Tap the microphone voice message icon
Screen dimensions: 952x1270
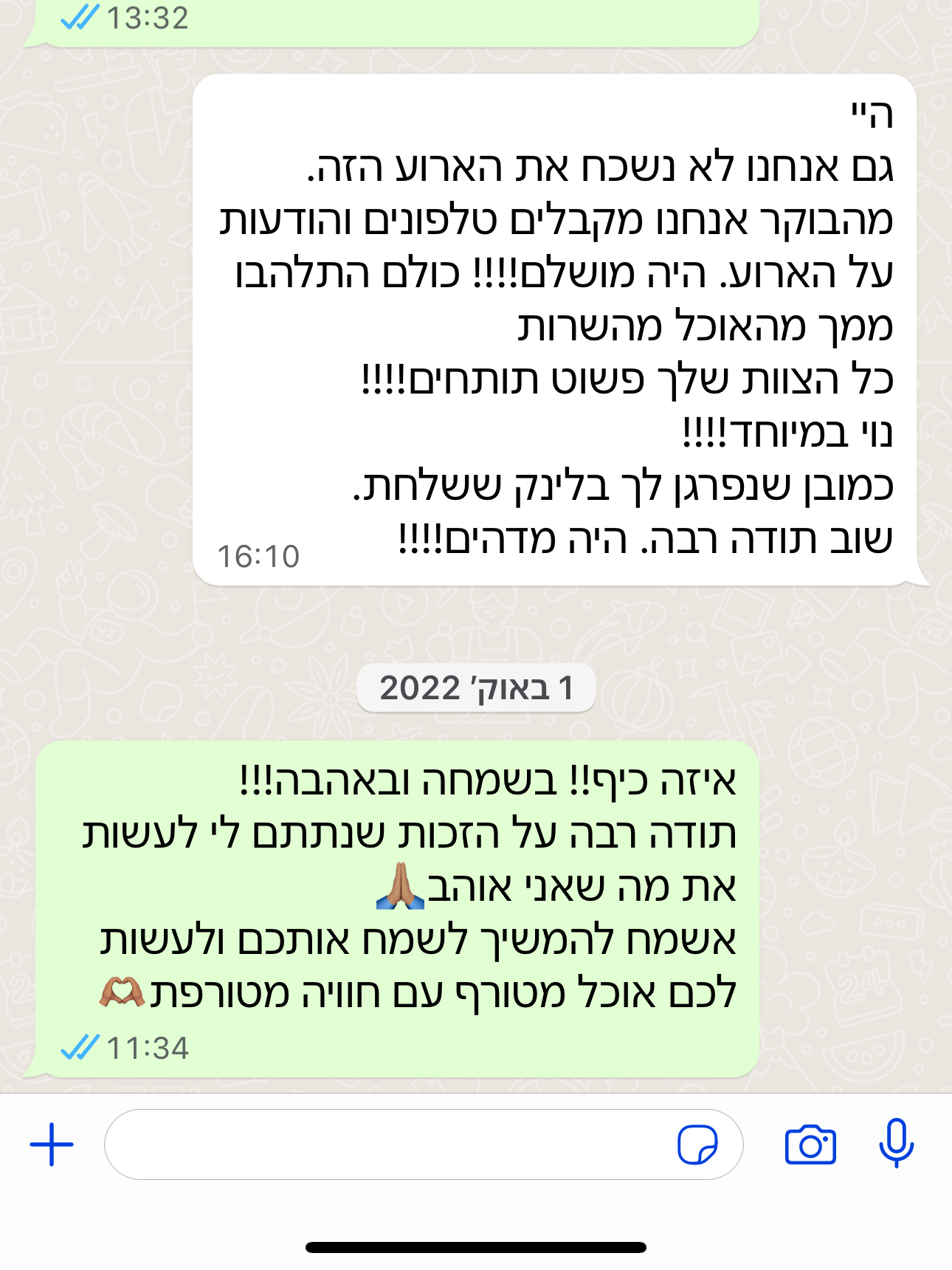point(896,1143)
